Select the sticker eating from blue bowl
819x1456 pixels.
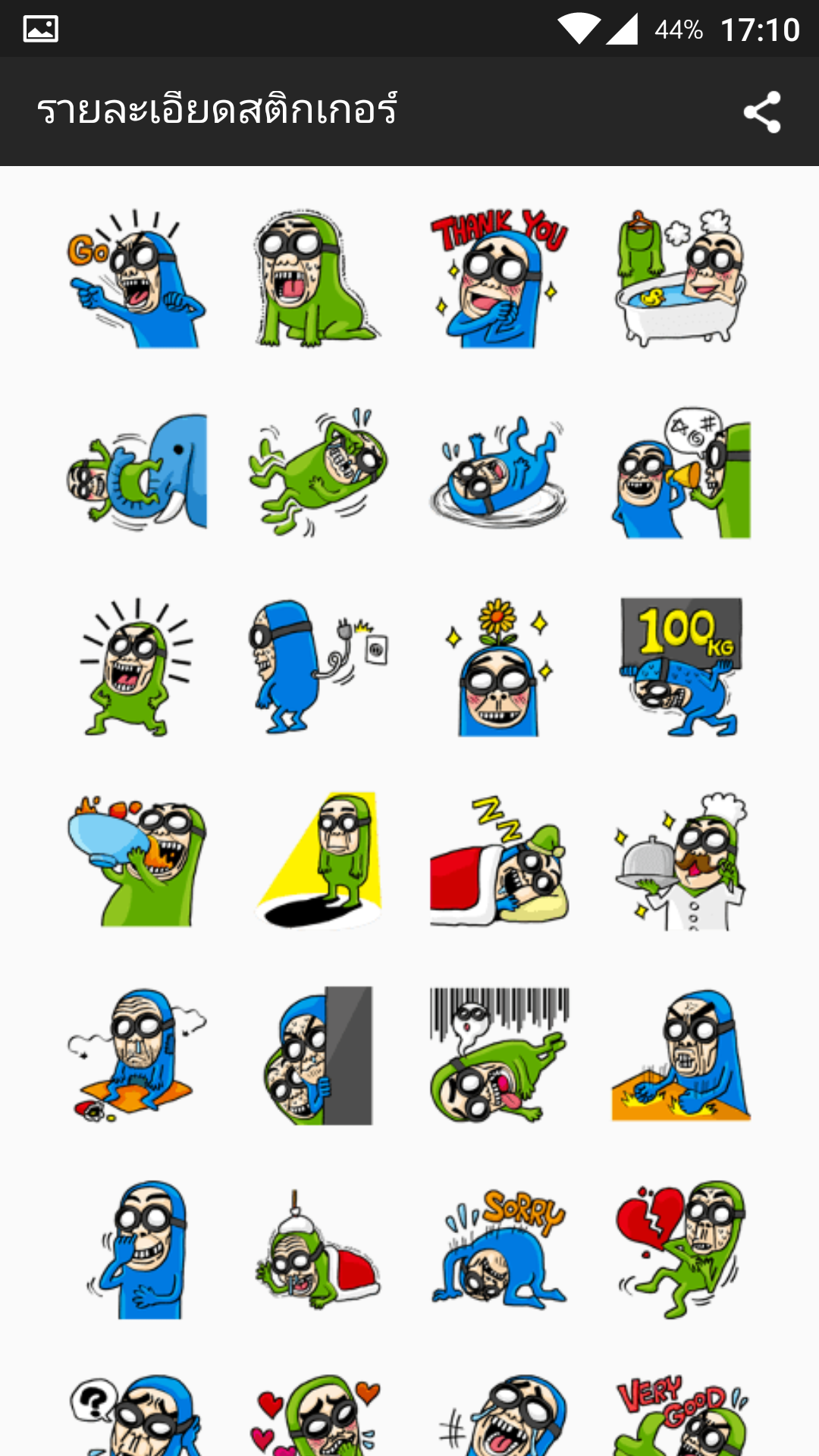136,861
